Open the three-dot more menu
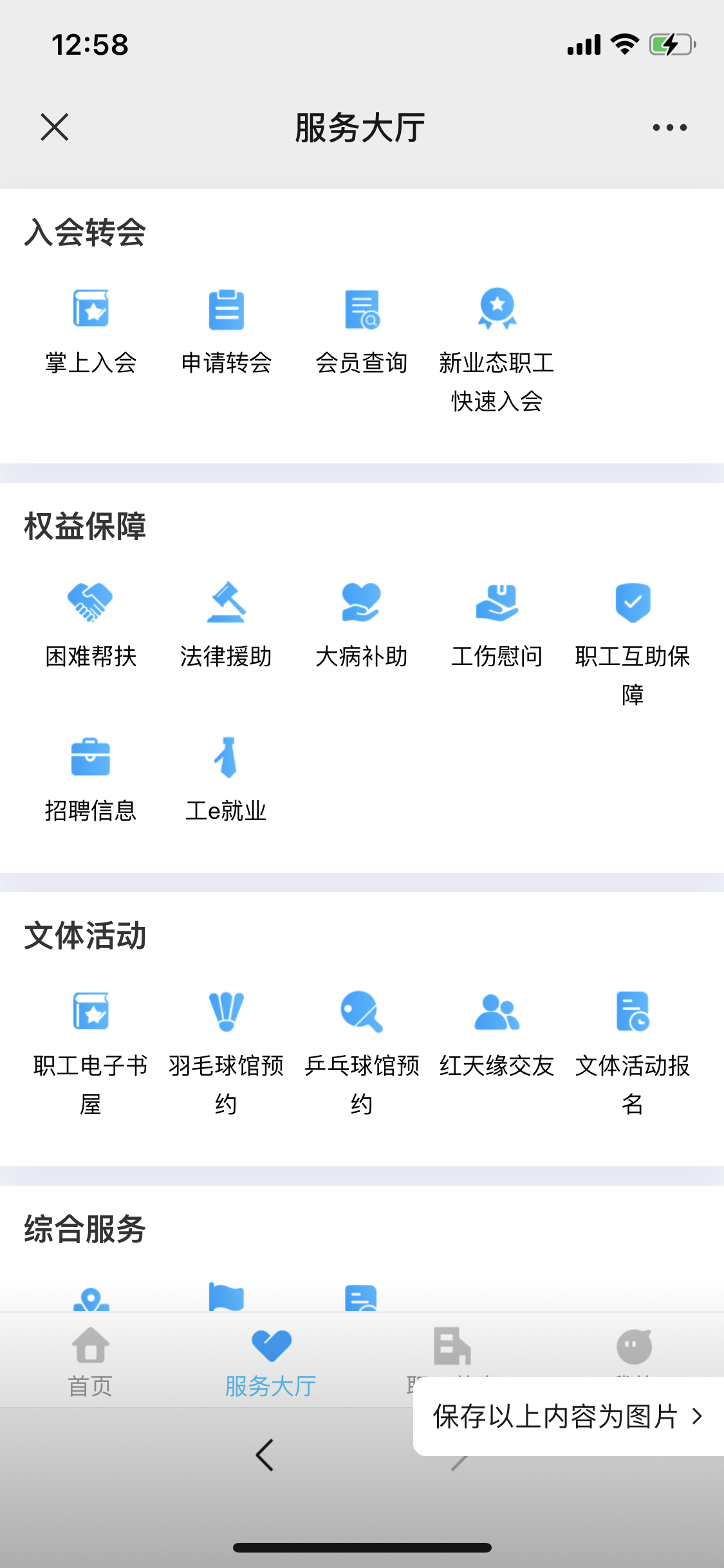724x1568 pixels. [x=669, y=127]
